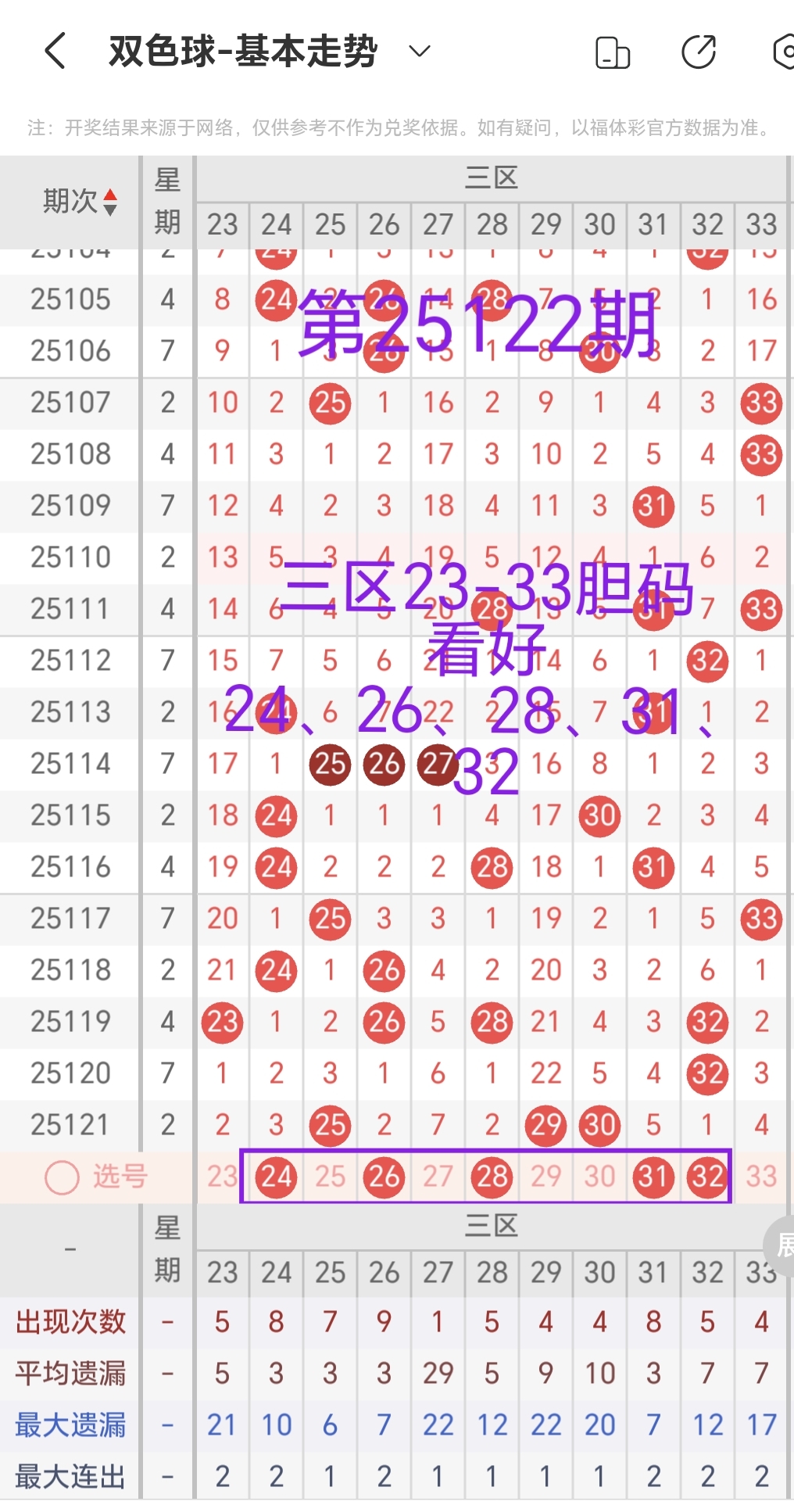Tap the red ball 24 in the 选号 row
The image size is (794, 1512).
[275, 1176]
